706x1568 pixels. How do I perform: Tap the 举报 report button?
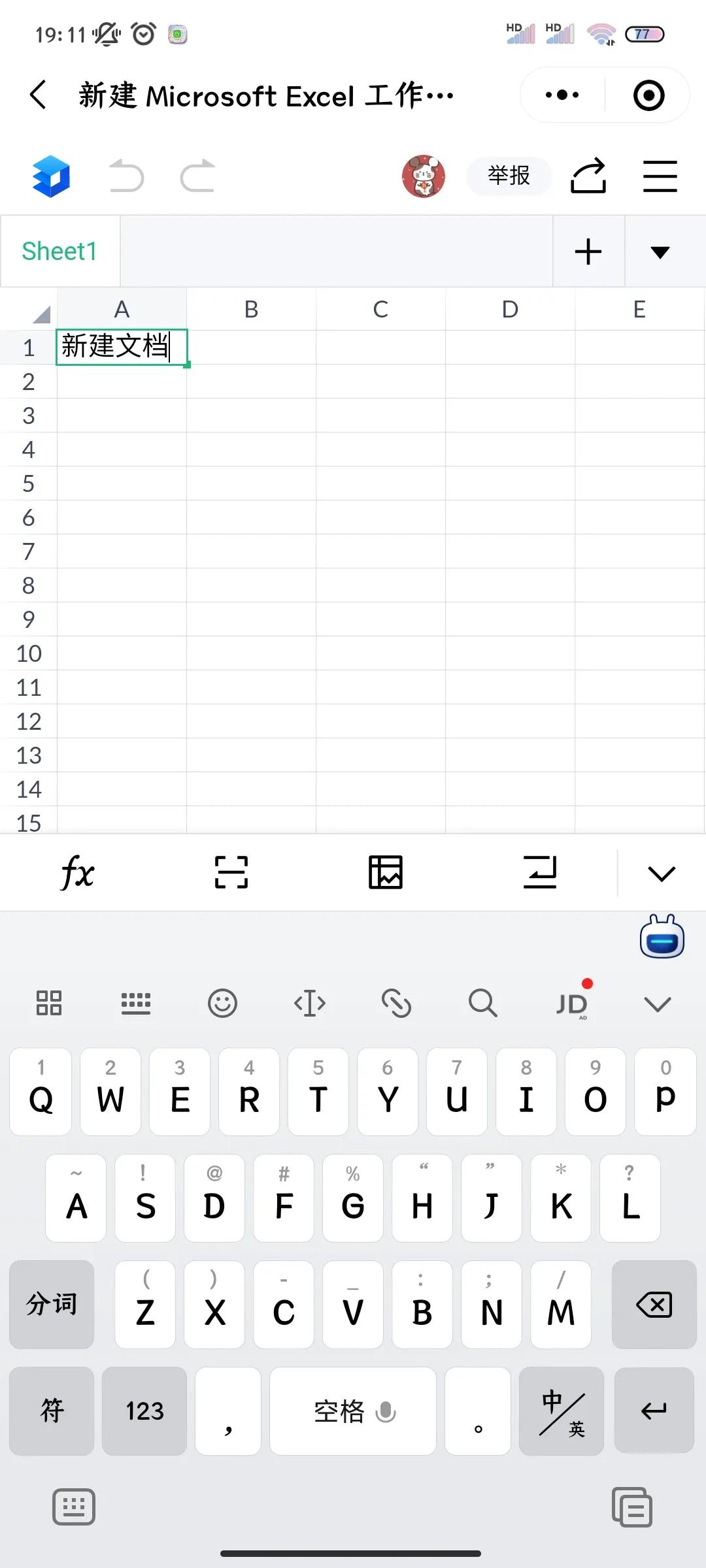(509, 176)
